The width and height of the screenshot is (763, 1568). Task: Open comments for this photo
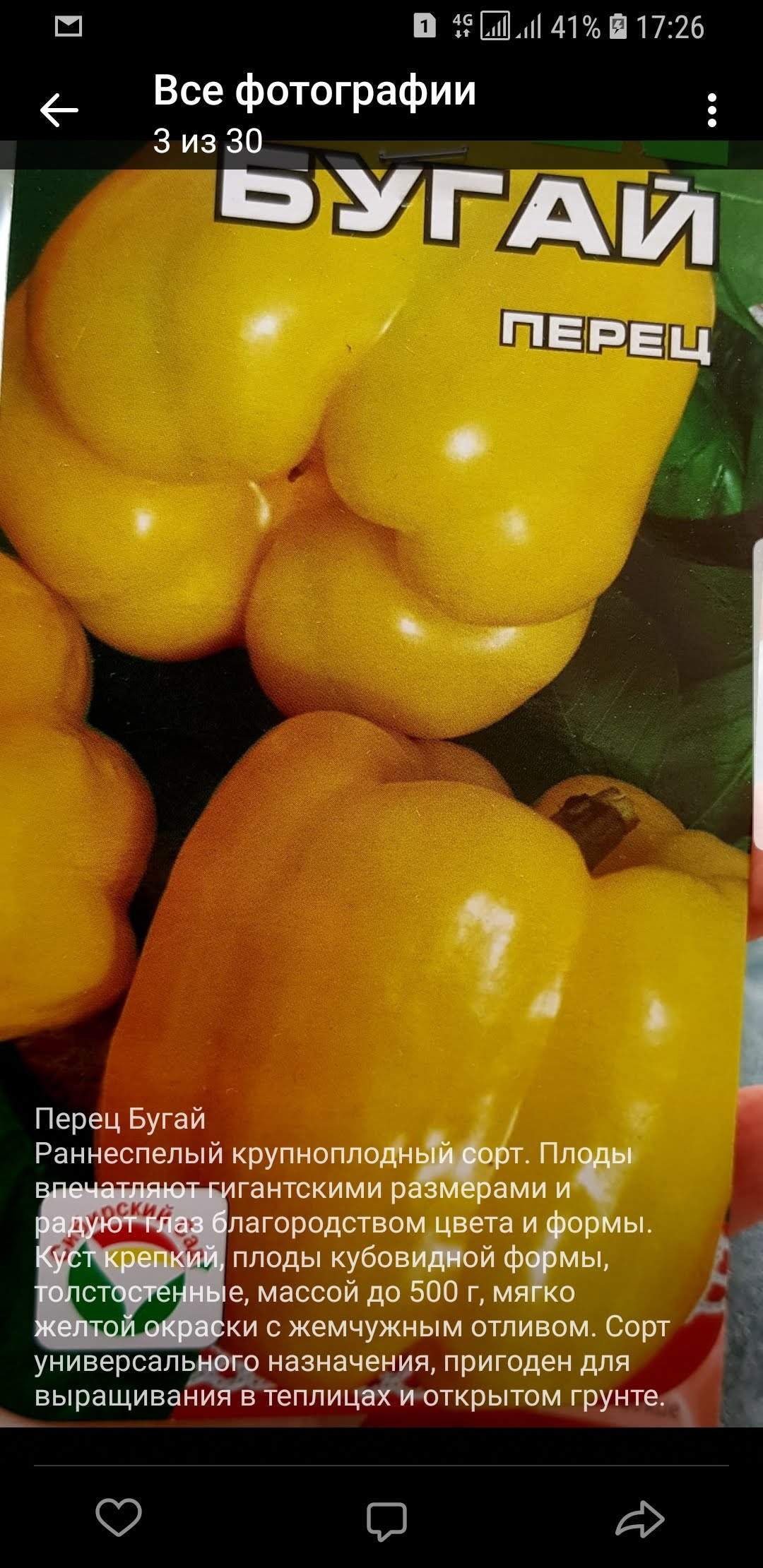(386, 1519)
